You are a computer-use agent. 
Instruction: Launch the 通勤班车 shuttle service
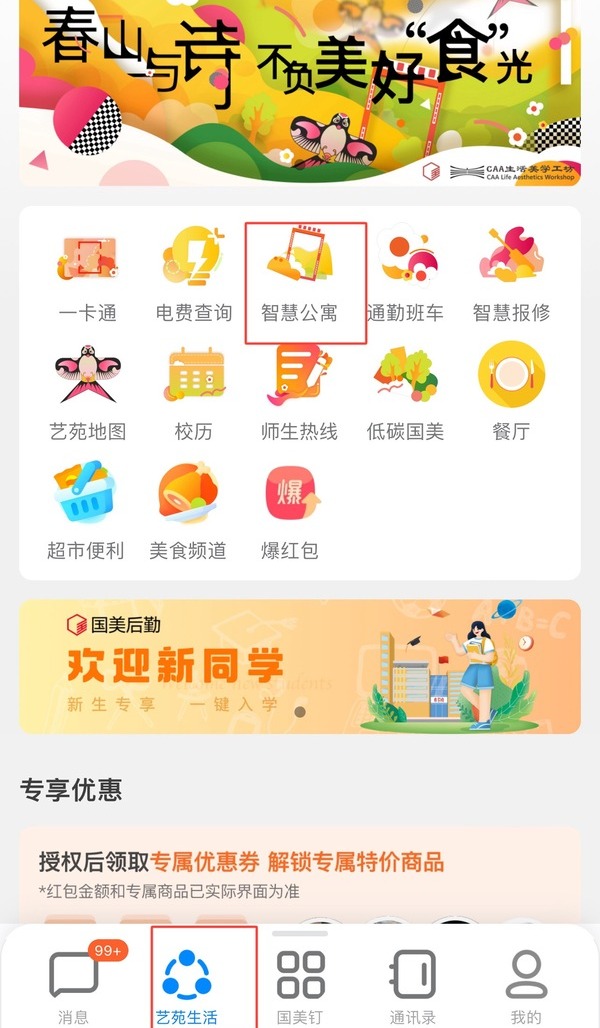pos(405,275)
